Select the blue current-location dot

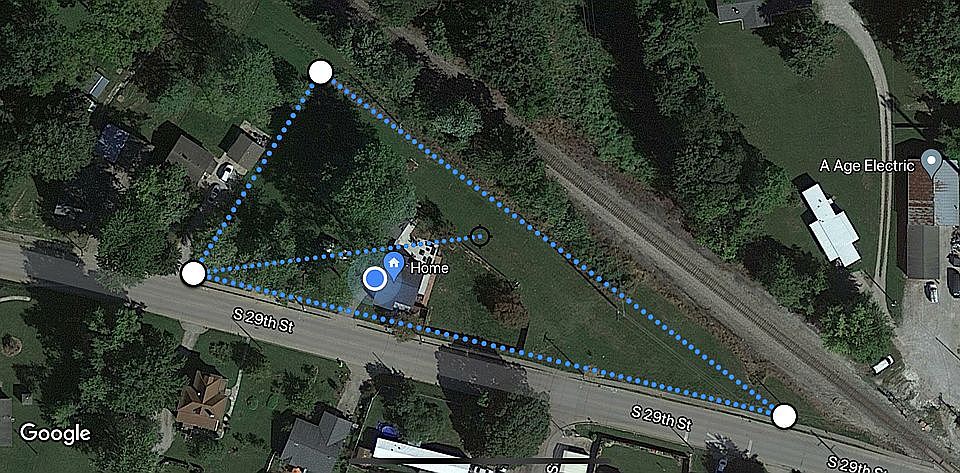(x=375, y=278)
